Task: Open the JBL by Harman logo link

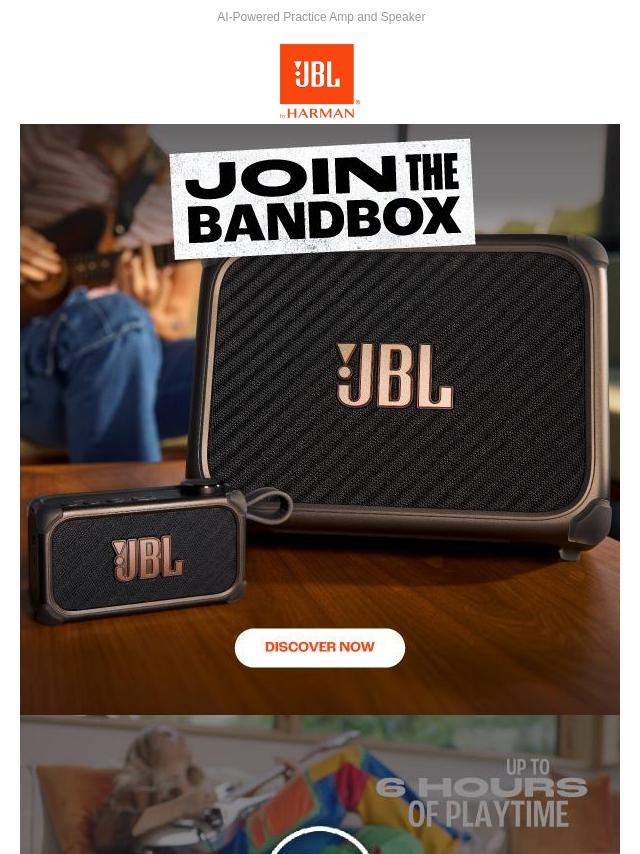Action: [319, 81]
